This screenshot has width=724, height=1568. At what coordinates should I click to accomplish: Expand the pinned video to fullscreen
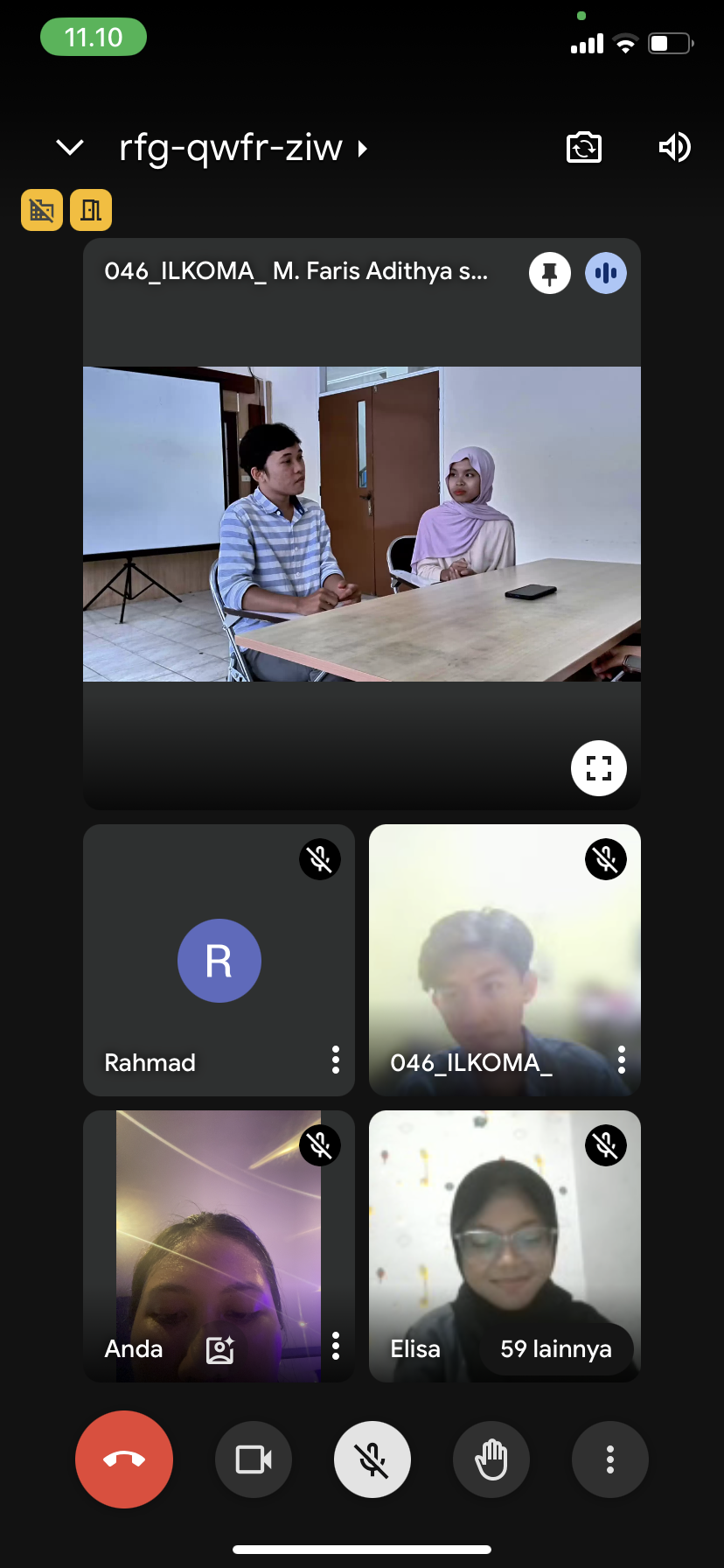coord(599,768)
